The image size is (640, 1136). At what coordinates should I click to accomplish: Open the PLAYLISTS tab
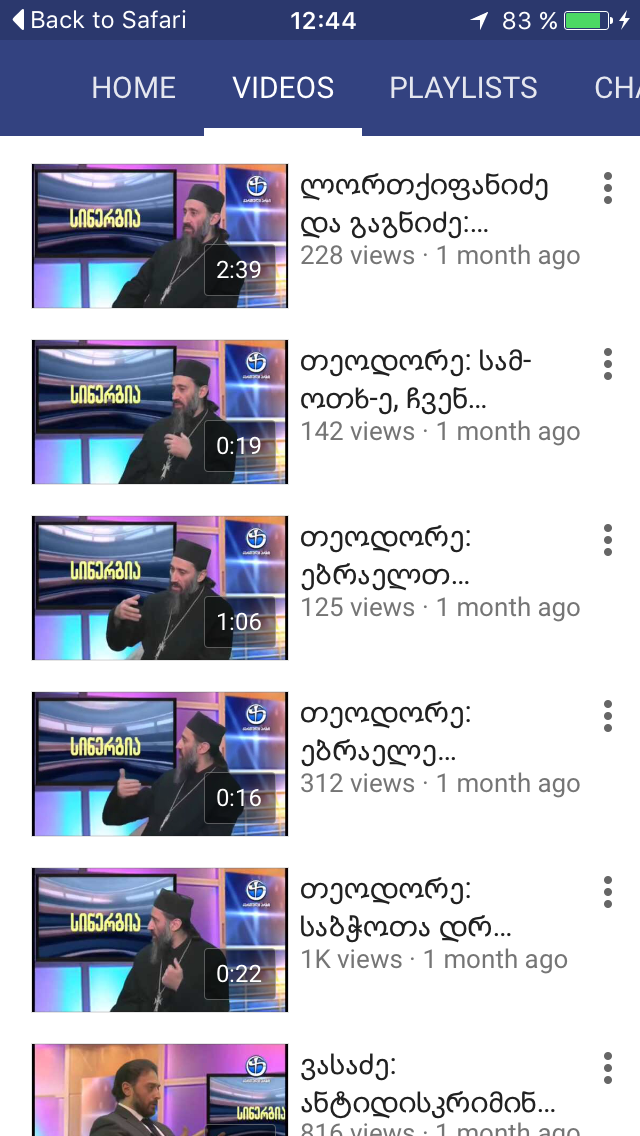click(x=463, y=88)
